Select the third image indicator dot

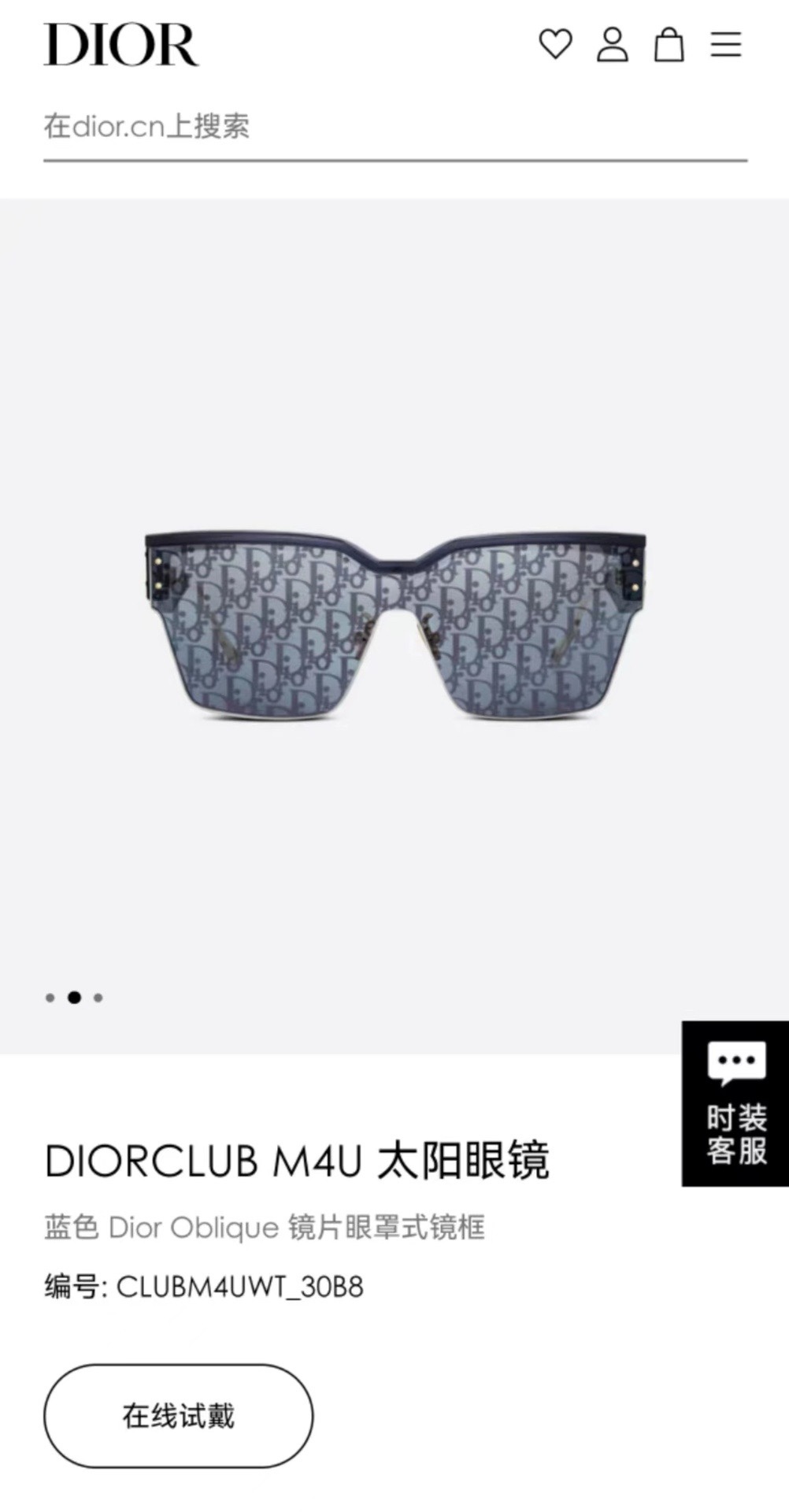pos(98,998)
